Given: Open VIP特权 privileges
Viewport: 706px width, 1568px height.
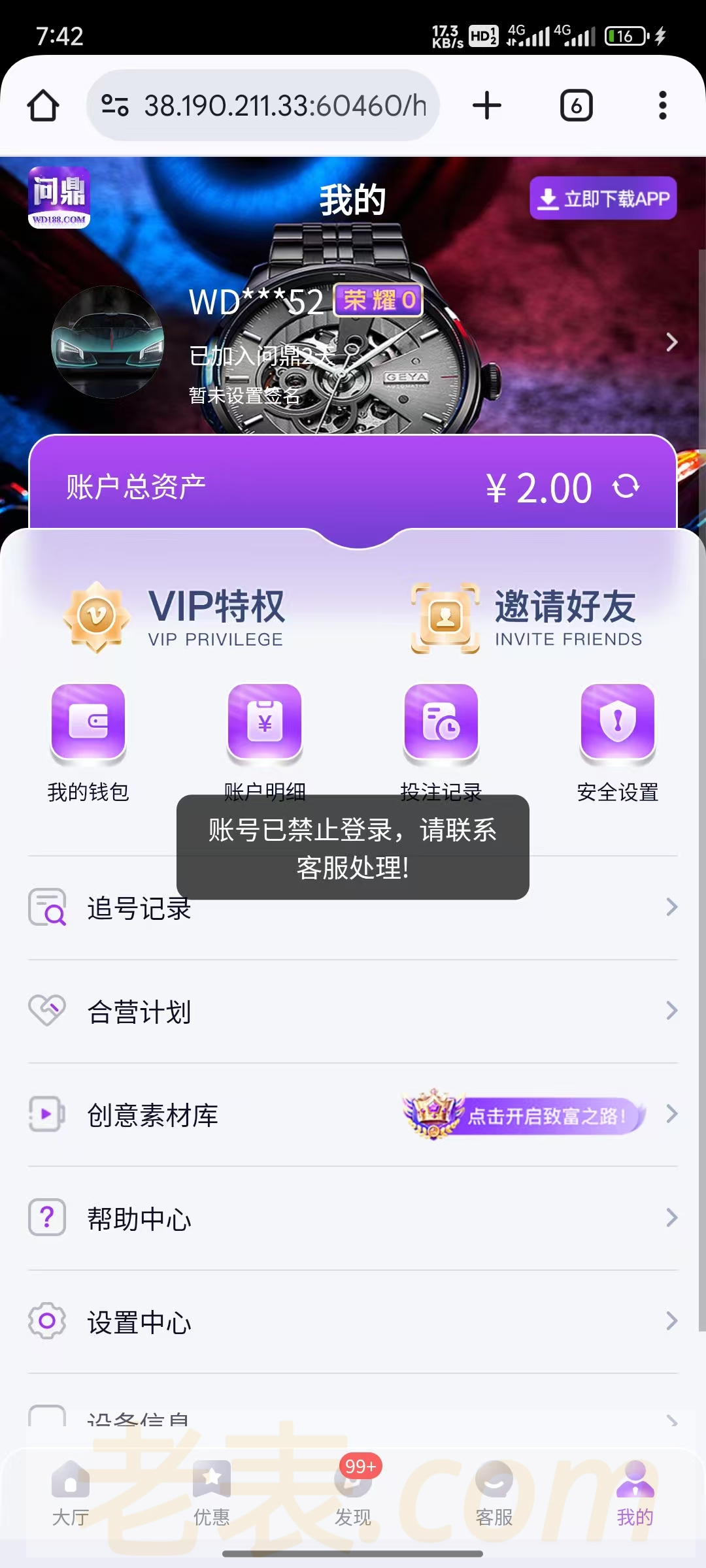Looking at the screenshot, I should pos(176,617).
